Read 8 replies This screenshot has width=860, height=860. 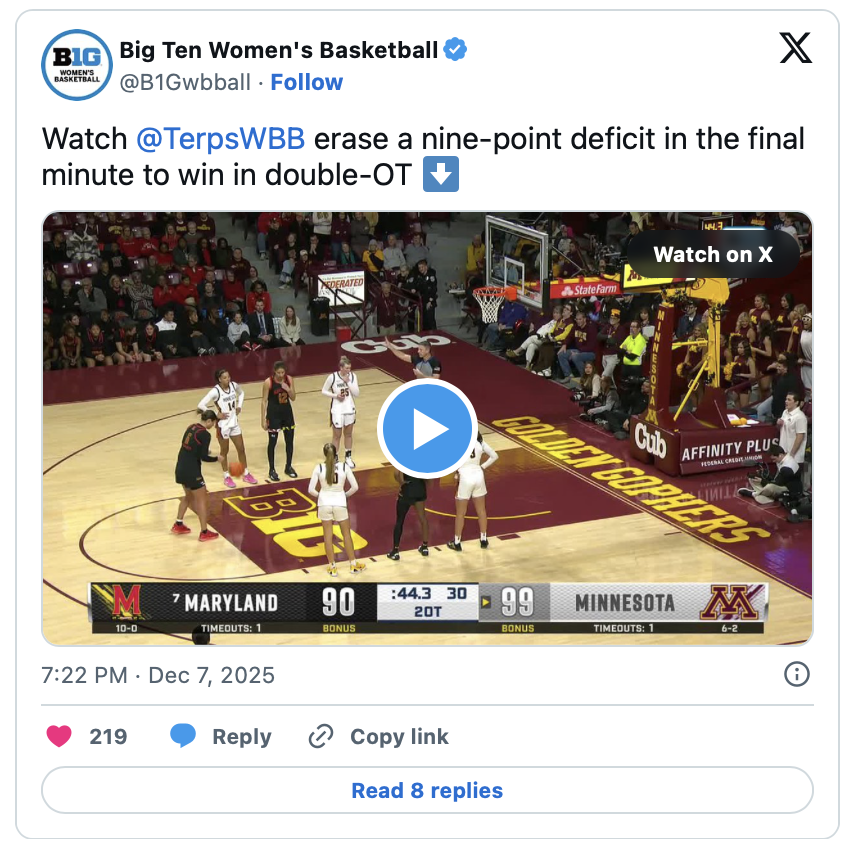tap(427, 791)
